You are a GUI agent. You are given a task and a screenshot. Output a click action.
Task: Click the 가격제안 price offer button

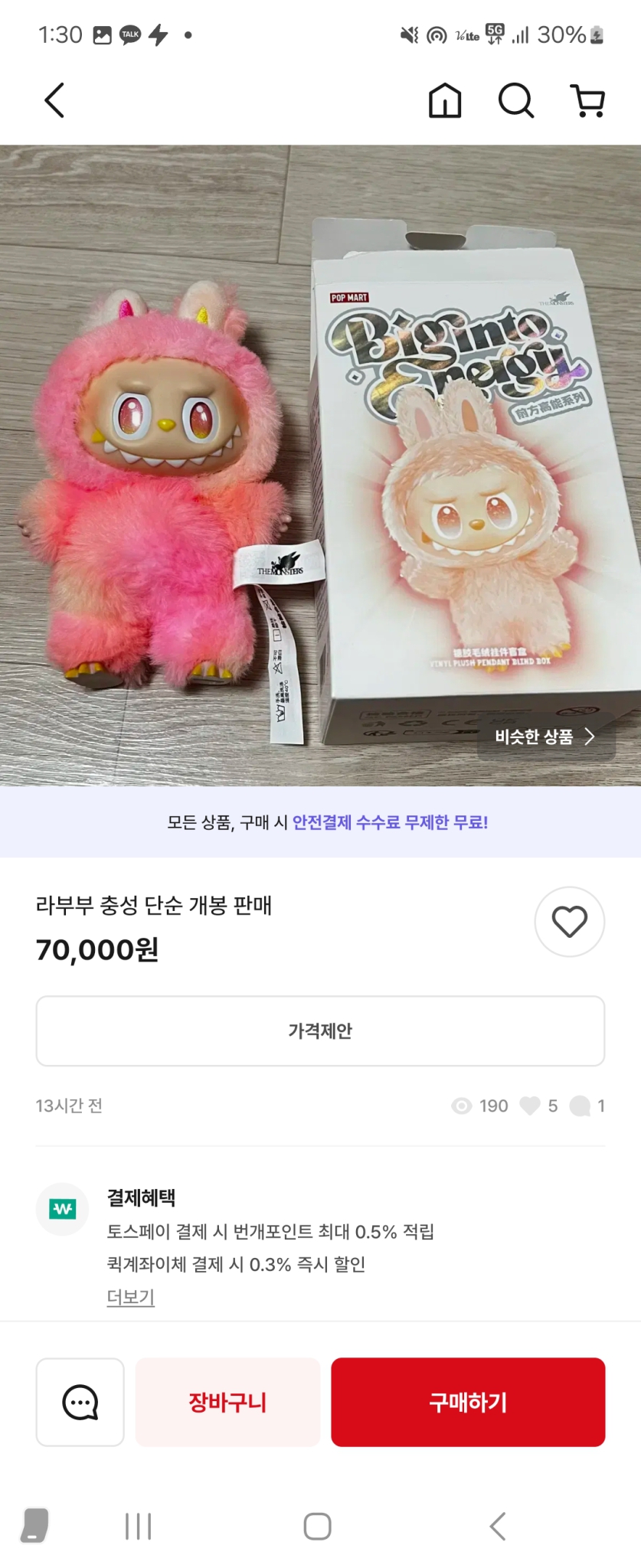coord(320,1031)
